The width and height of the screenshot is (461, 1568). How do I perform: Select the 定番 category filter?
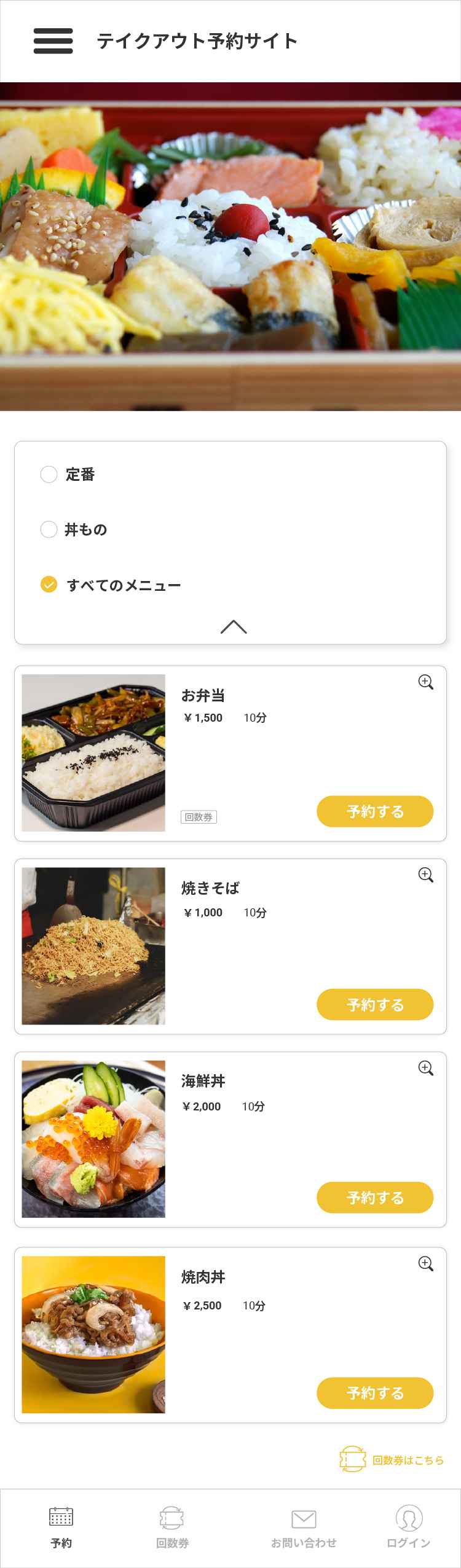click(49, 474)
